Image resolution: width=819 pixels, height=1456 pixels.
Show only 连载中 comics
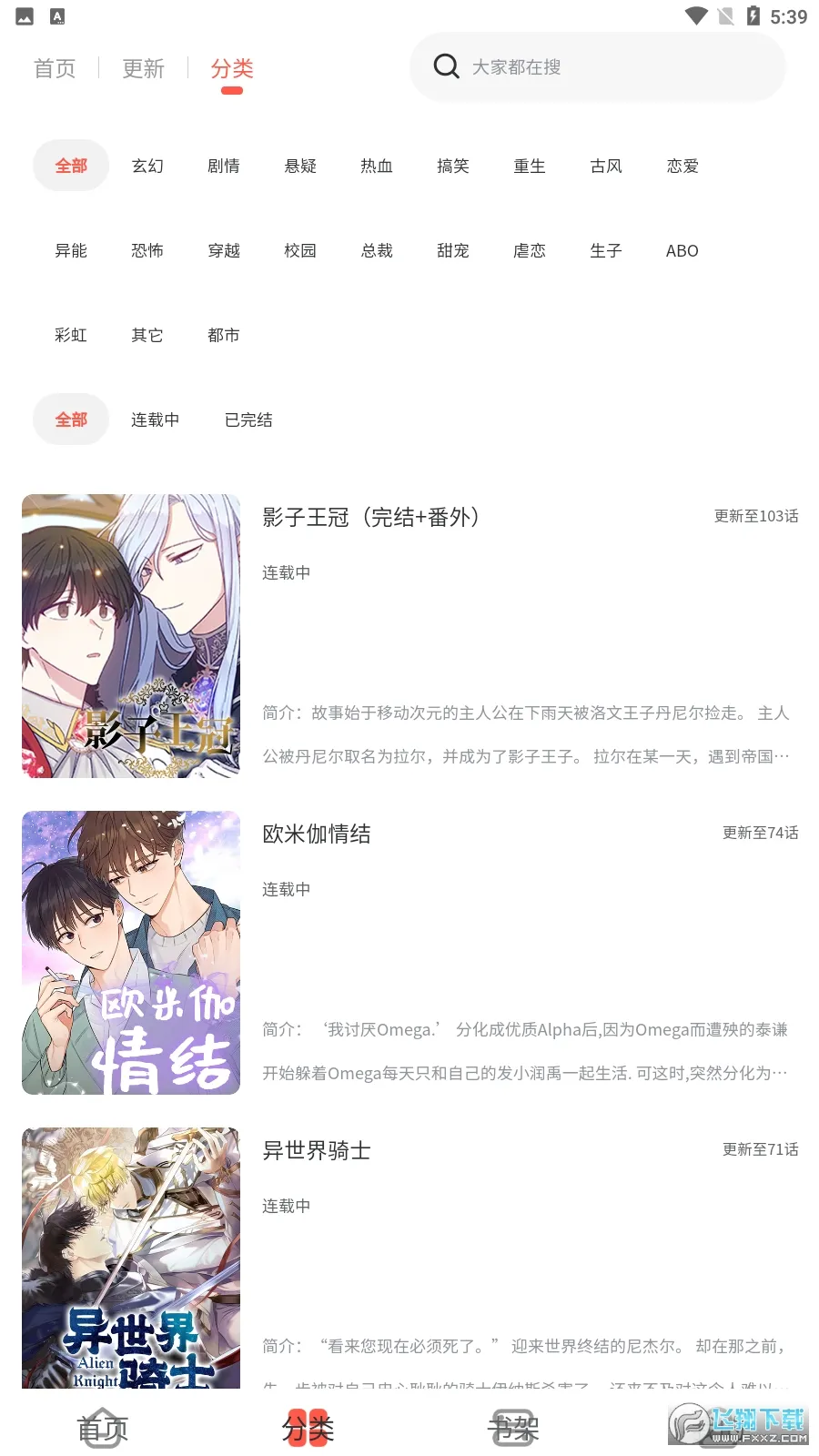[156, 420]
